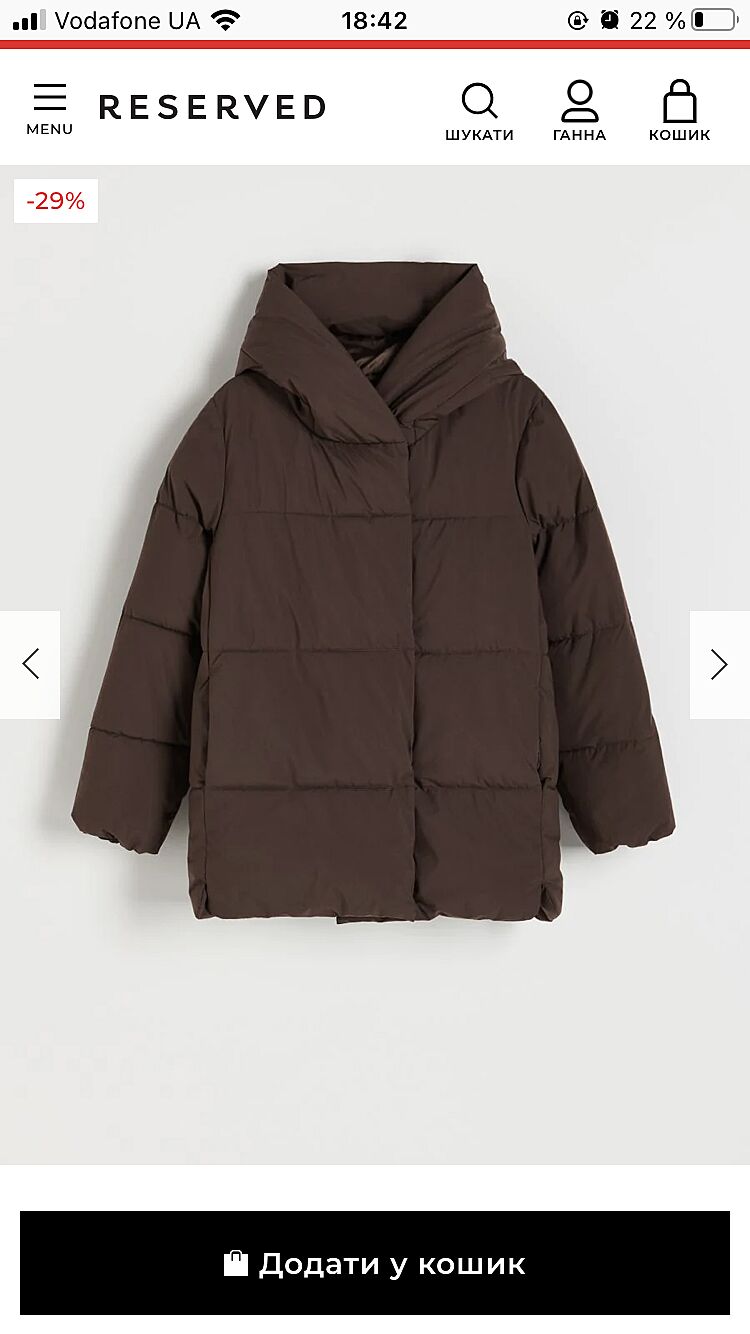
Task: Add the jacket with Додати у кошик
Action: (x=375, y=1263)
